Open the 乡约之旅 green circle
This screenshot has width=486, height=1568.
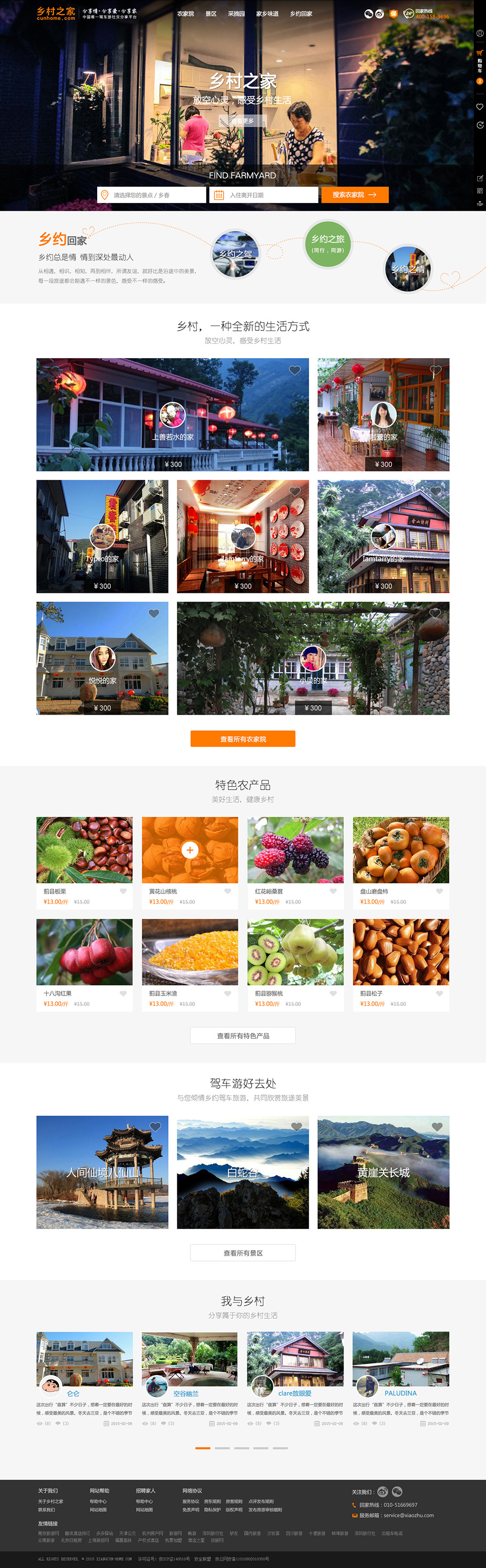tap(328, 243)
